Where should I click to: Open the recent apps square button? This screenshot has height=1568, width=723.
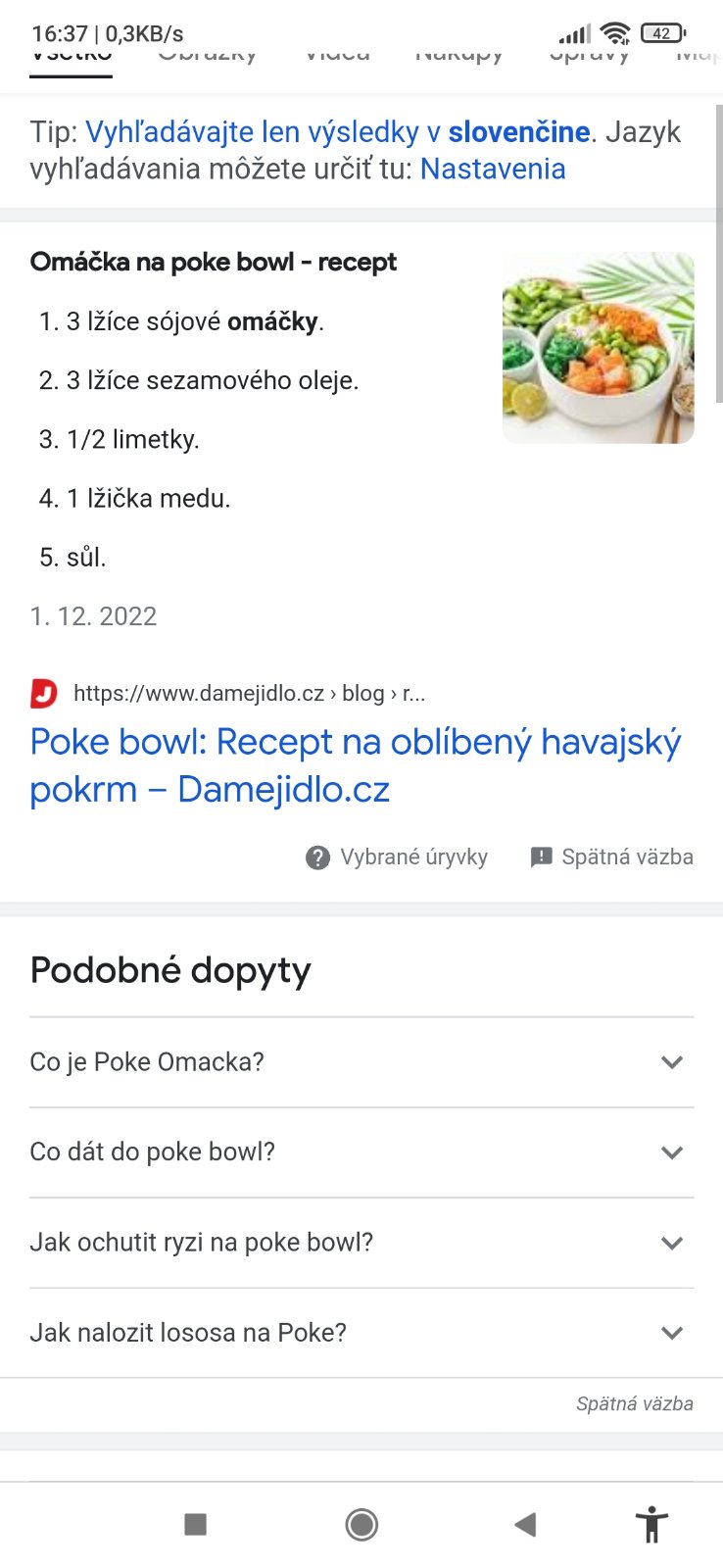(x=196, y=1524)
